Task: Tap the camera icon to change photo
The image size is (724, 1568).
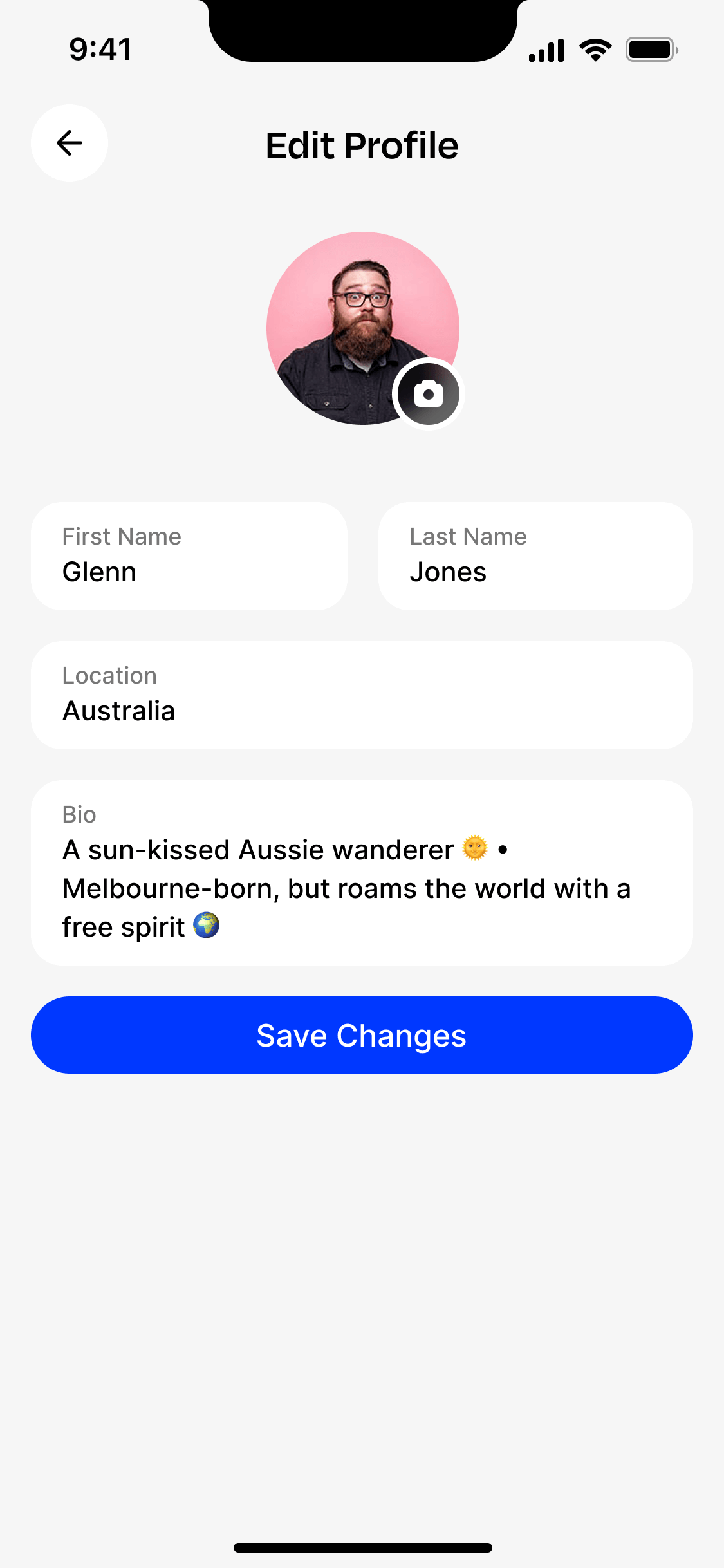Action: (x=428, y=393)
